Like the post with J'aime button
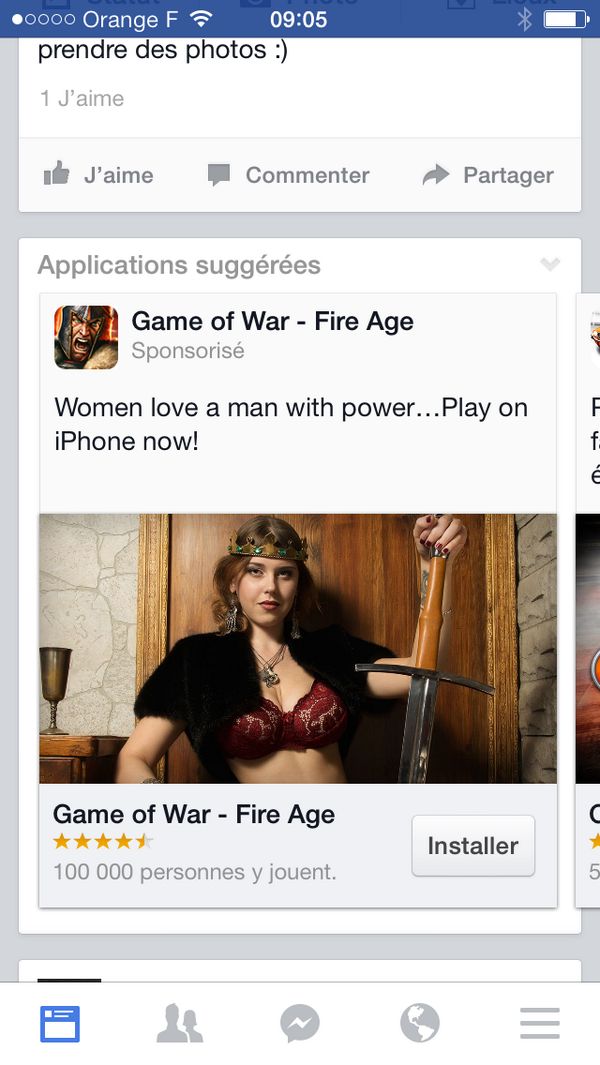This screenshot has width=600, height=1065. 99,175
